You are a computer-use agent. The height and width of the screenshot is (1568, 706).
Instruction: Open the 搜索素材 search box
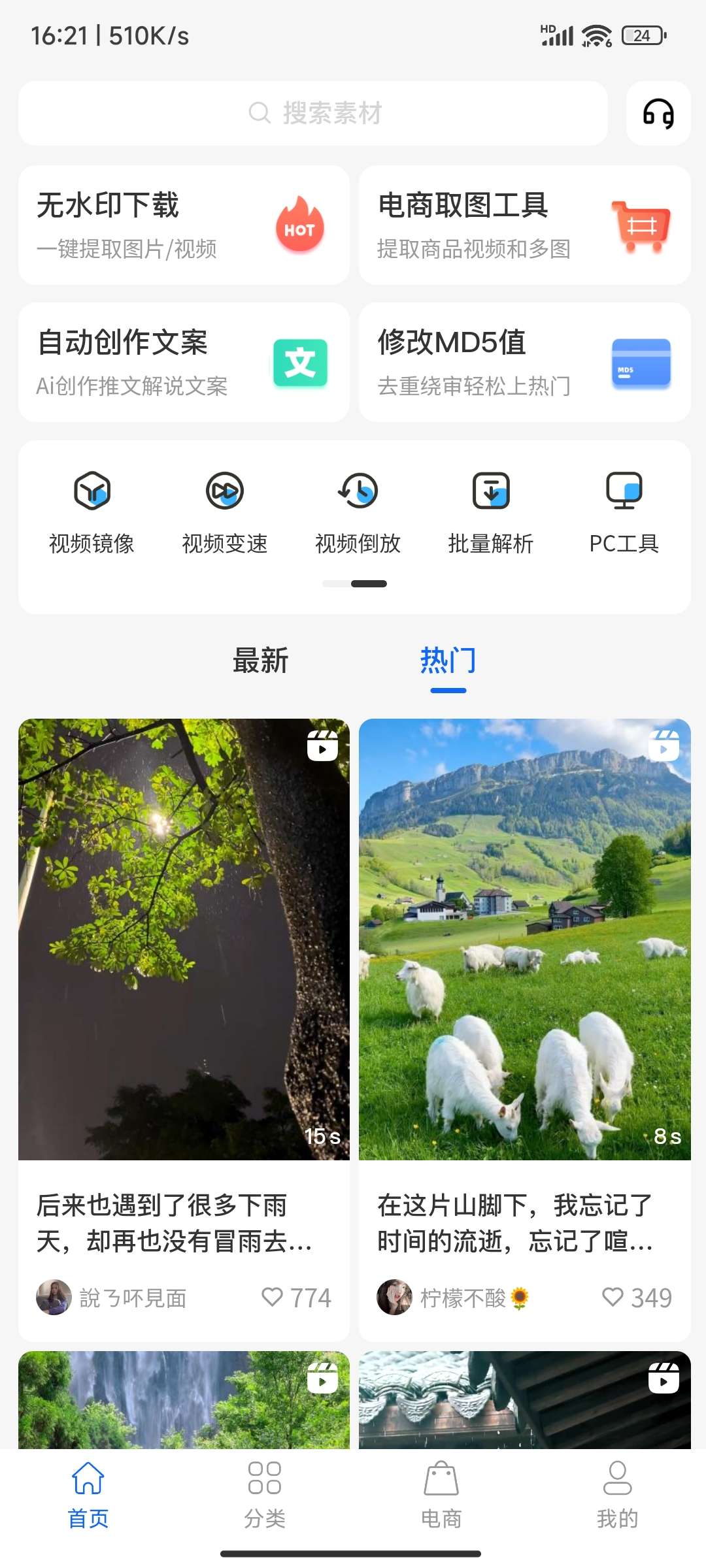click(x=314, y=113)
